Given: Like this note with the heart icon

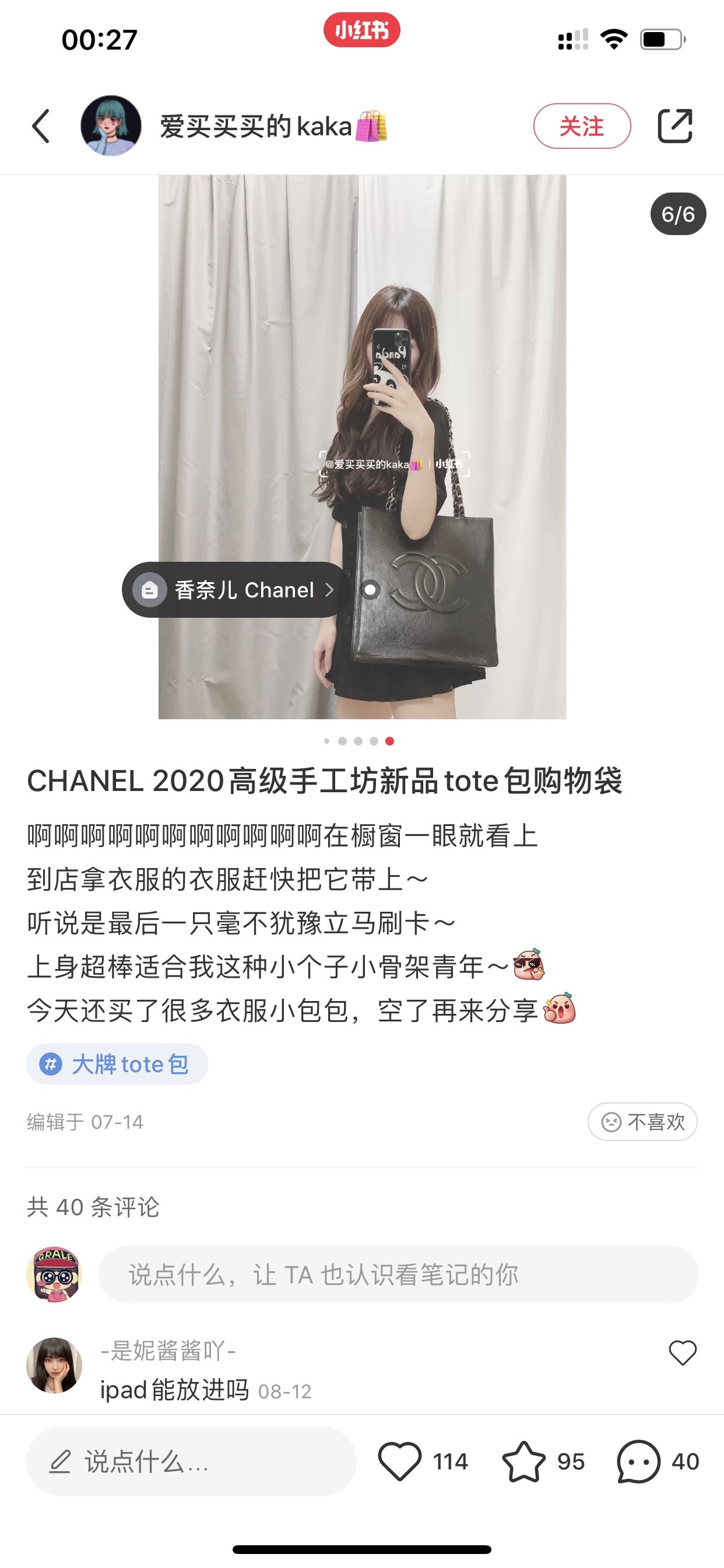Looking at the screenshot, I should click(x=400, y=1461).
